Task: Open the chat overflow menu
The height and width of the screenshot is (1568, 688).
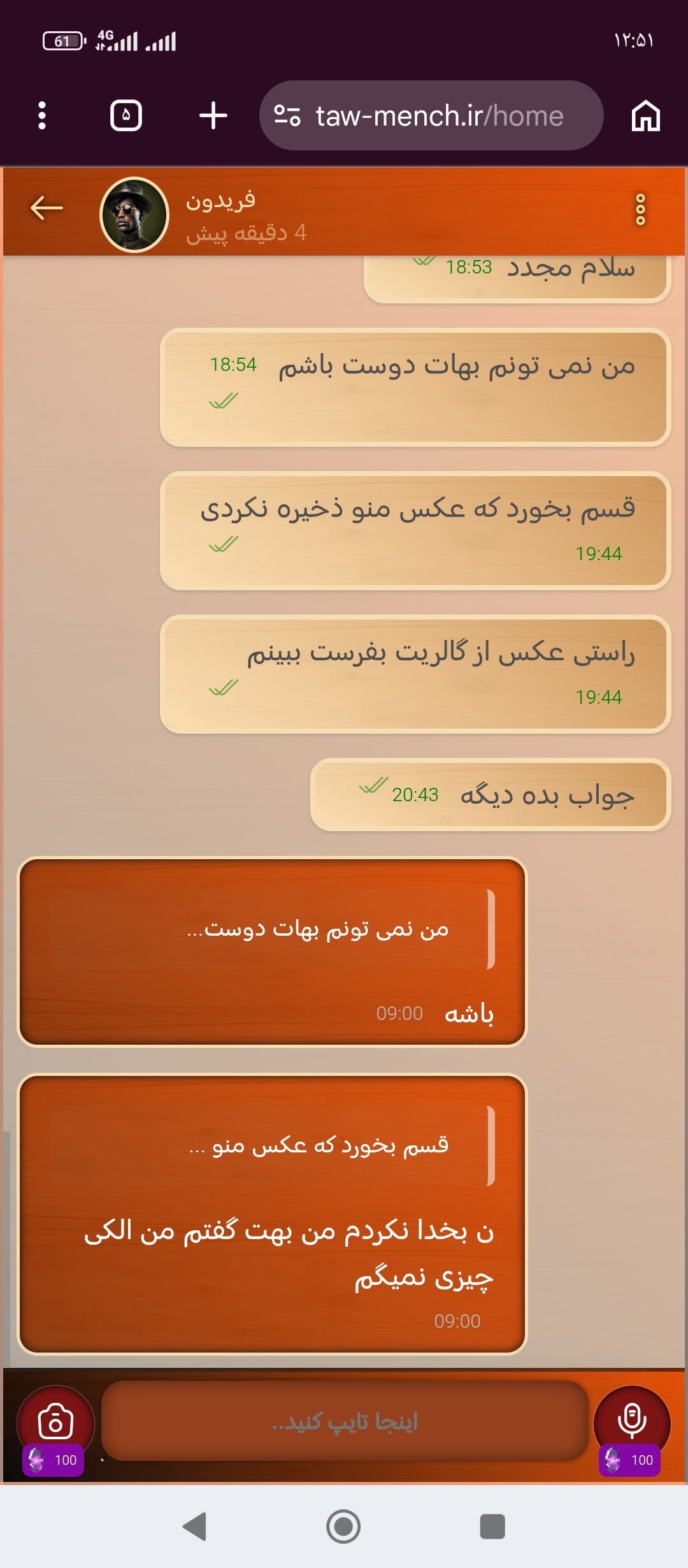Action: pos(640,210)
